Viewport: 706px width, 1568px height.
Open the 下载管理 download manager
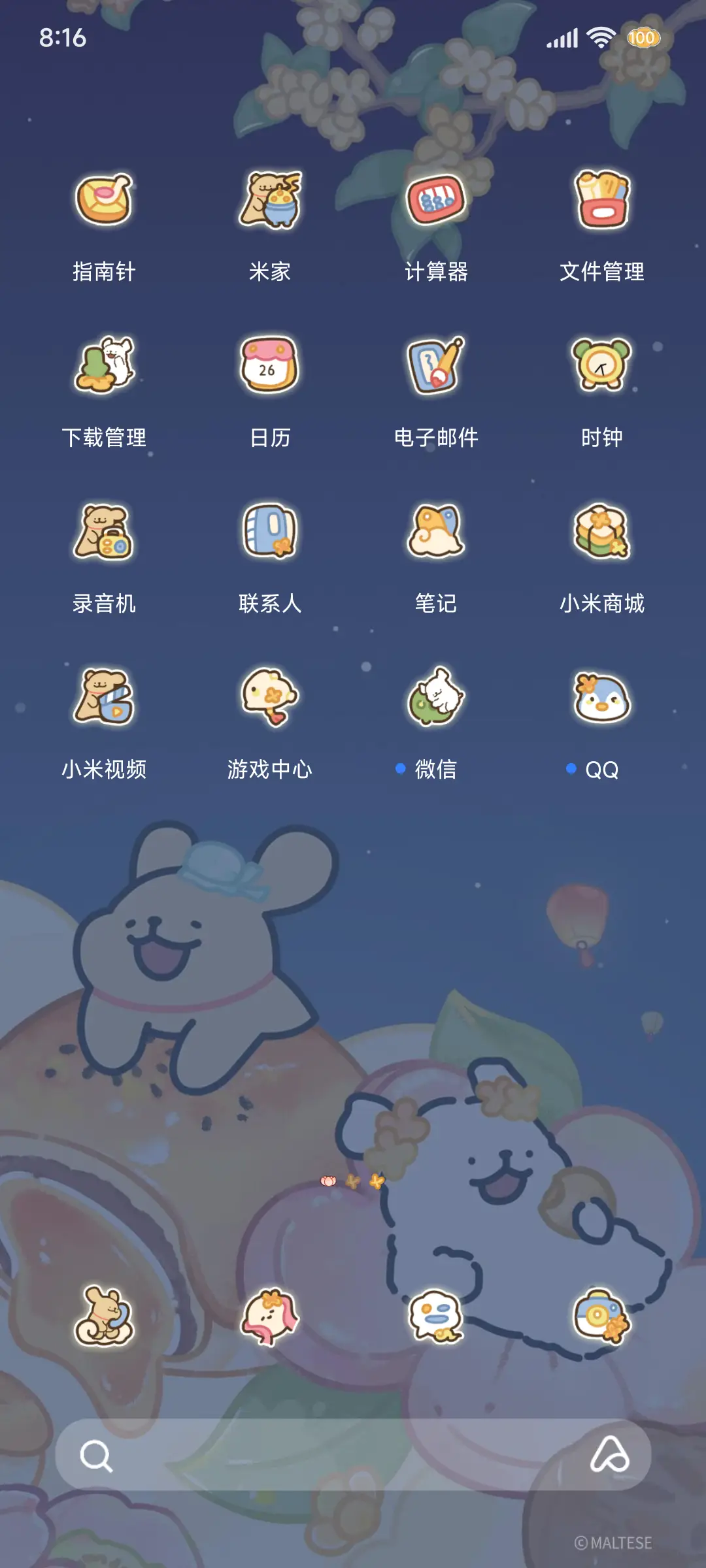(x=105, y=368)
